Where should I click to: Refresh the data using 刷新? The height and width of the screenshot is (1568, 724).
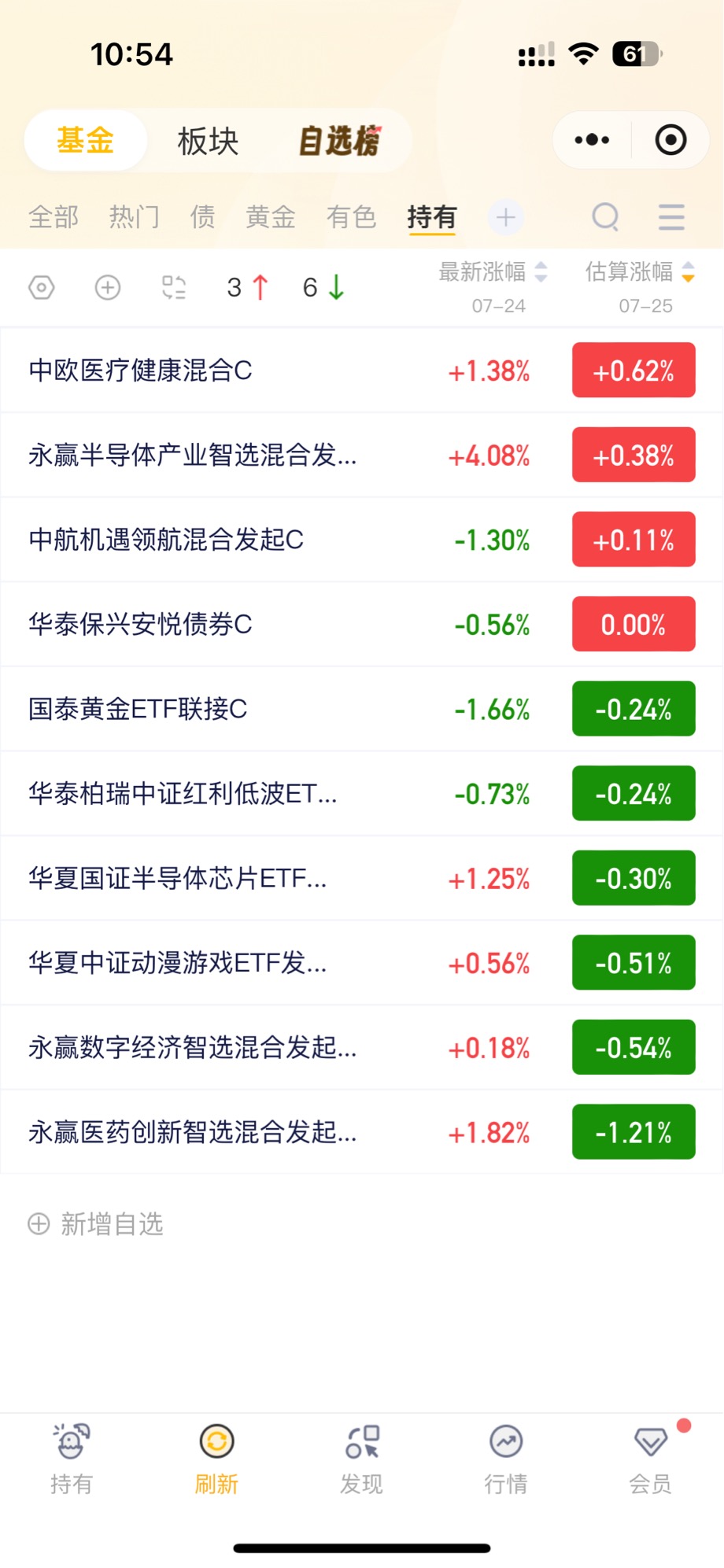coord(216,1460)
